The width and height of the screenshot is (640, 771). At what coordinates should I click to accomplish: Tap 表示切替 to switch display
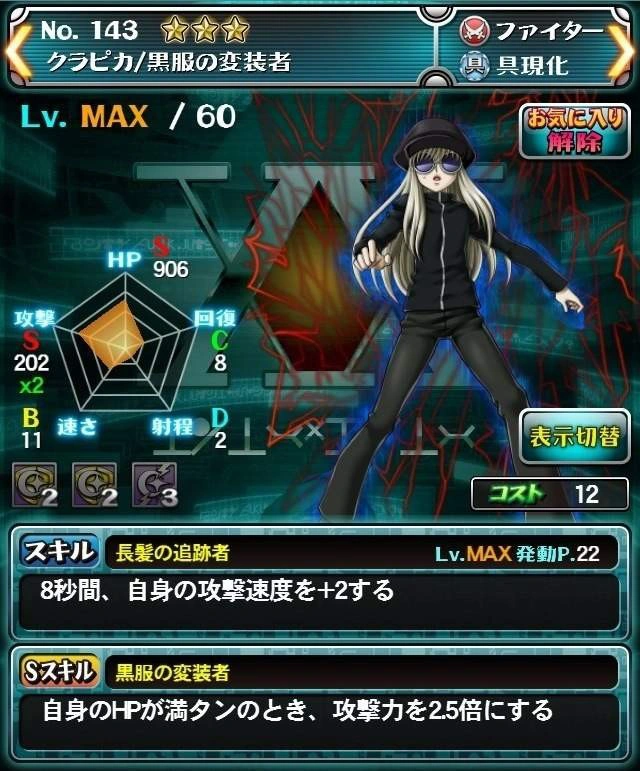(575, 436)
